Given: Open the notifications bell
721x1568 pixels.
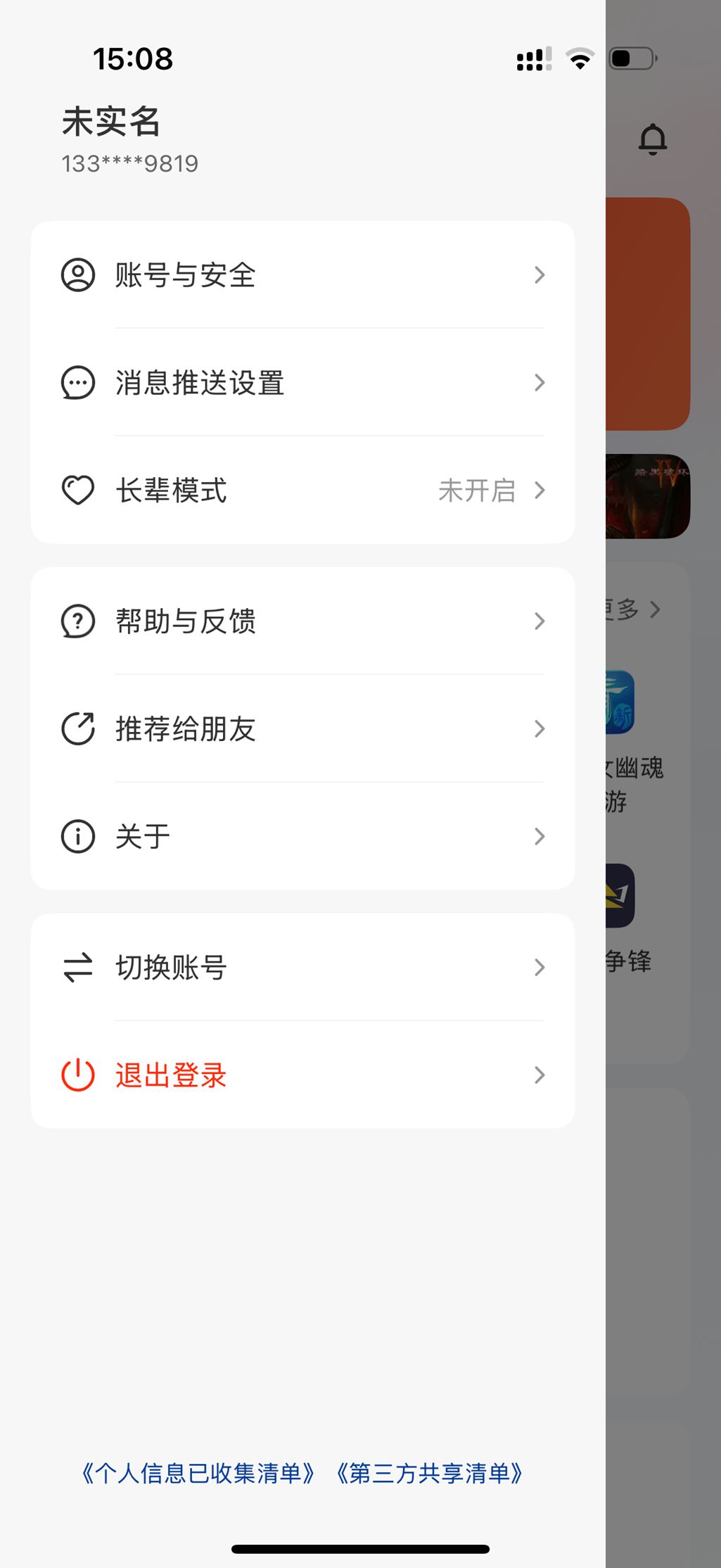Looking at the screenshot, I should point(653,139).
